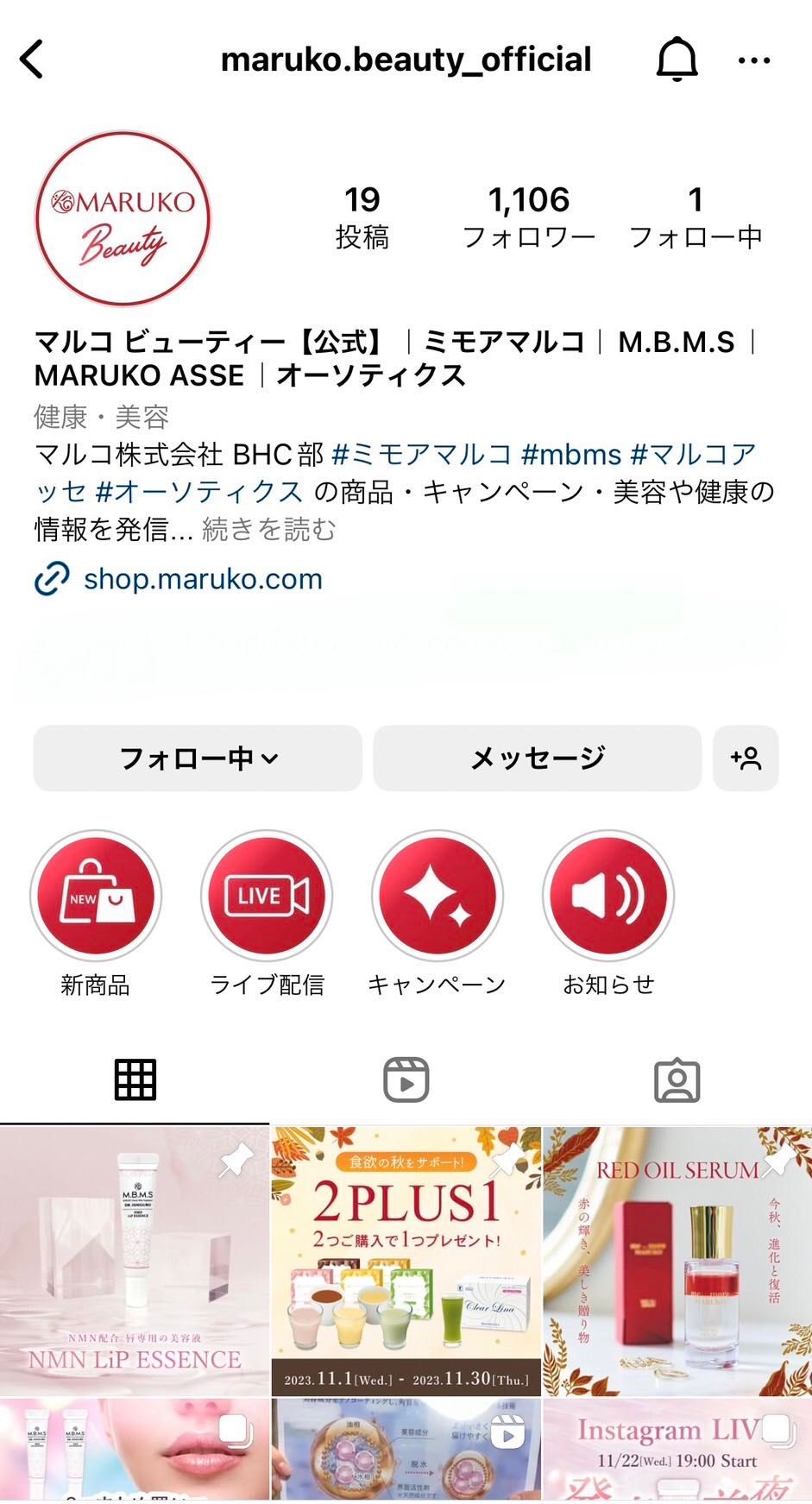Open the NMN LiP ESSENCE post
This screenshot has height=1504, width=812.
[x=135, y=1261]
